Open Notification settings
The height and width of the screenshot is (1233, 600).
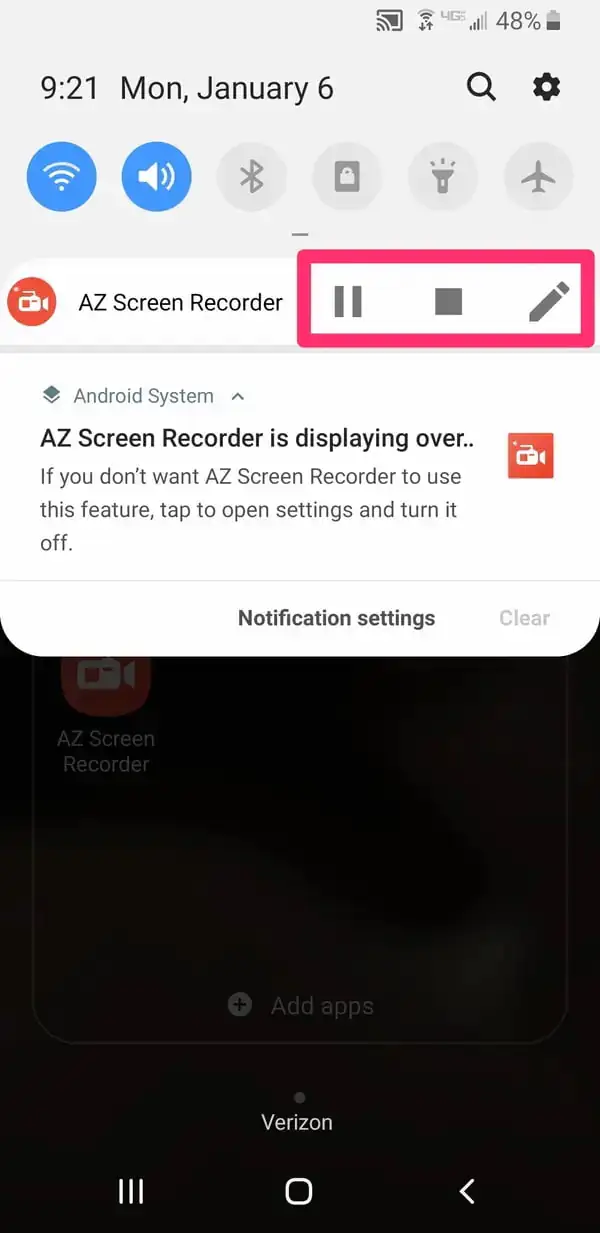[336, 618]
